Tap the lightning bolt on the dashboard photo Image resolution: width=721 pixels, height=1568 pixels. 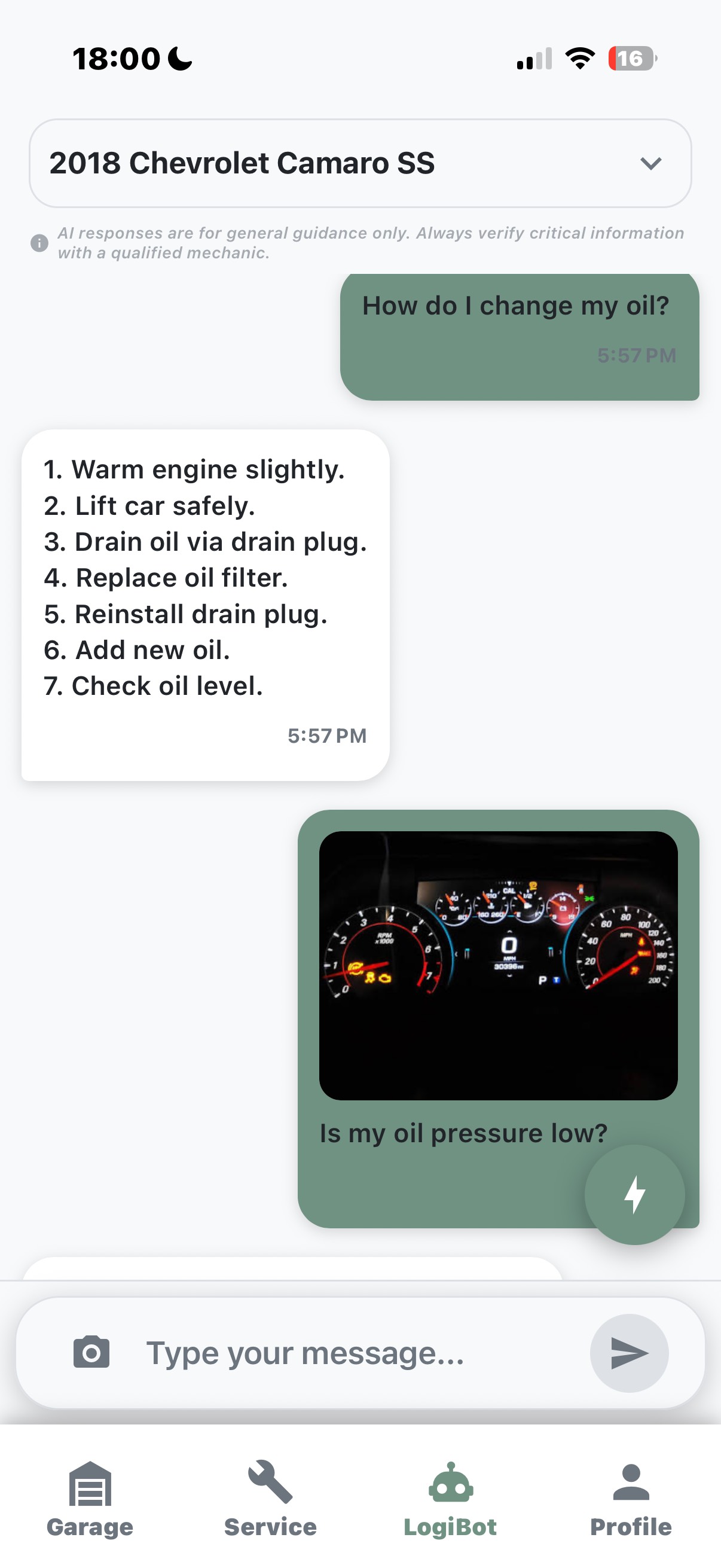tap(636, 1194)
